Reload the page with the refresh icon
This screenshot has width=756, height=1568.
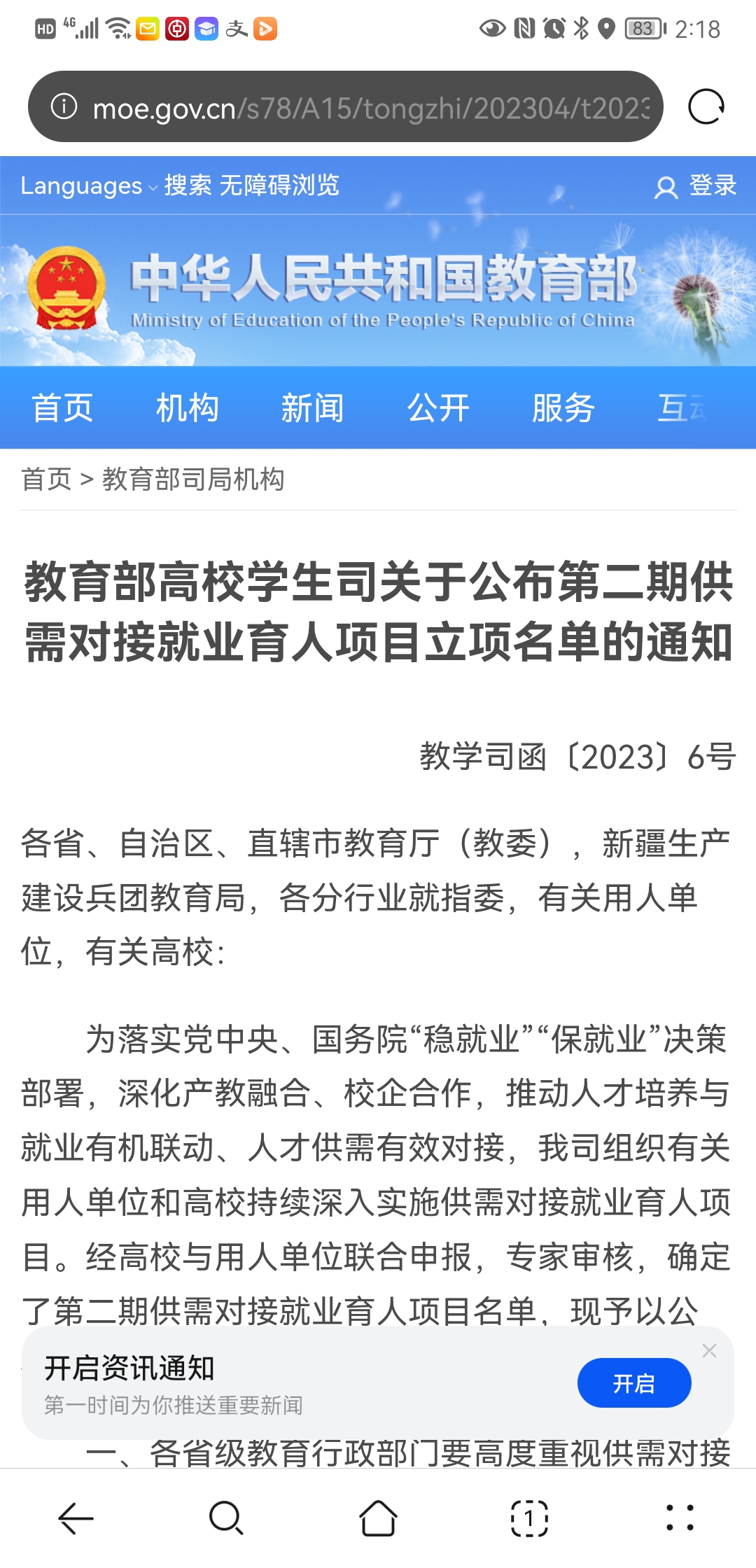[x=706, y=107]
